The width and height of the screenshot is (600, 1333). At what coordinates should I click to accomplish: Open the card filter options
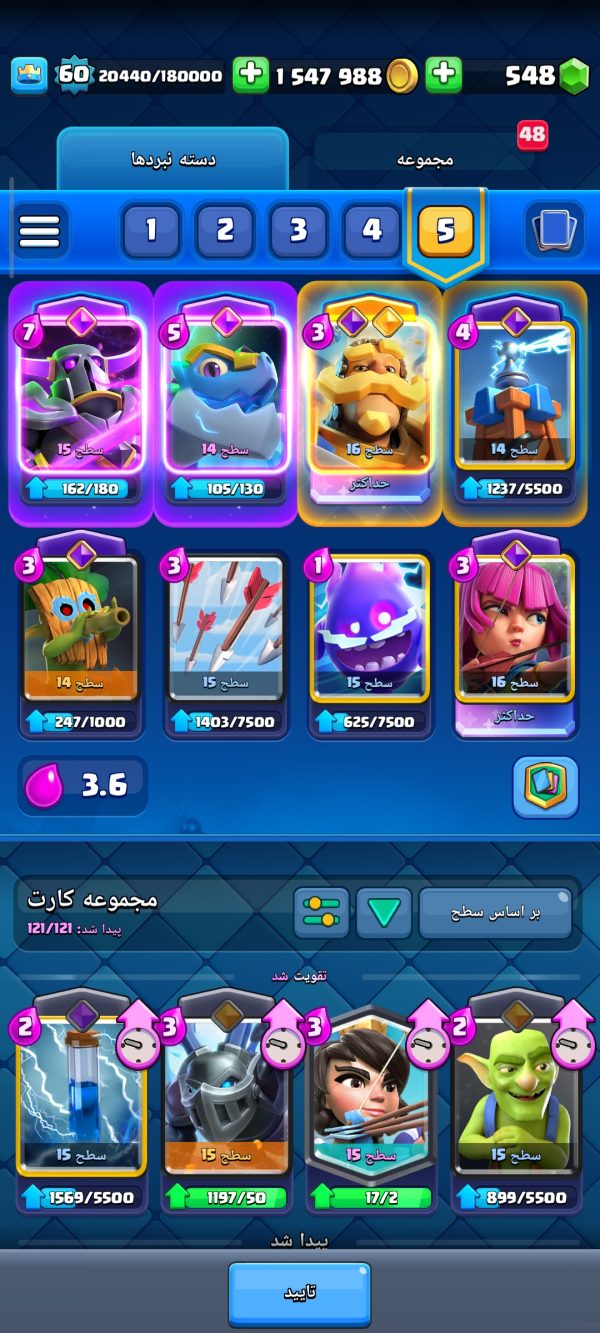(321, 912)
